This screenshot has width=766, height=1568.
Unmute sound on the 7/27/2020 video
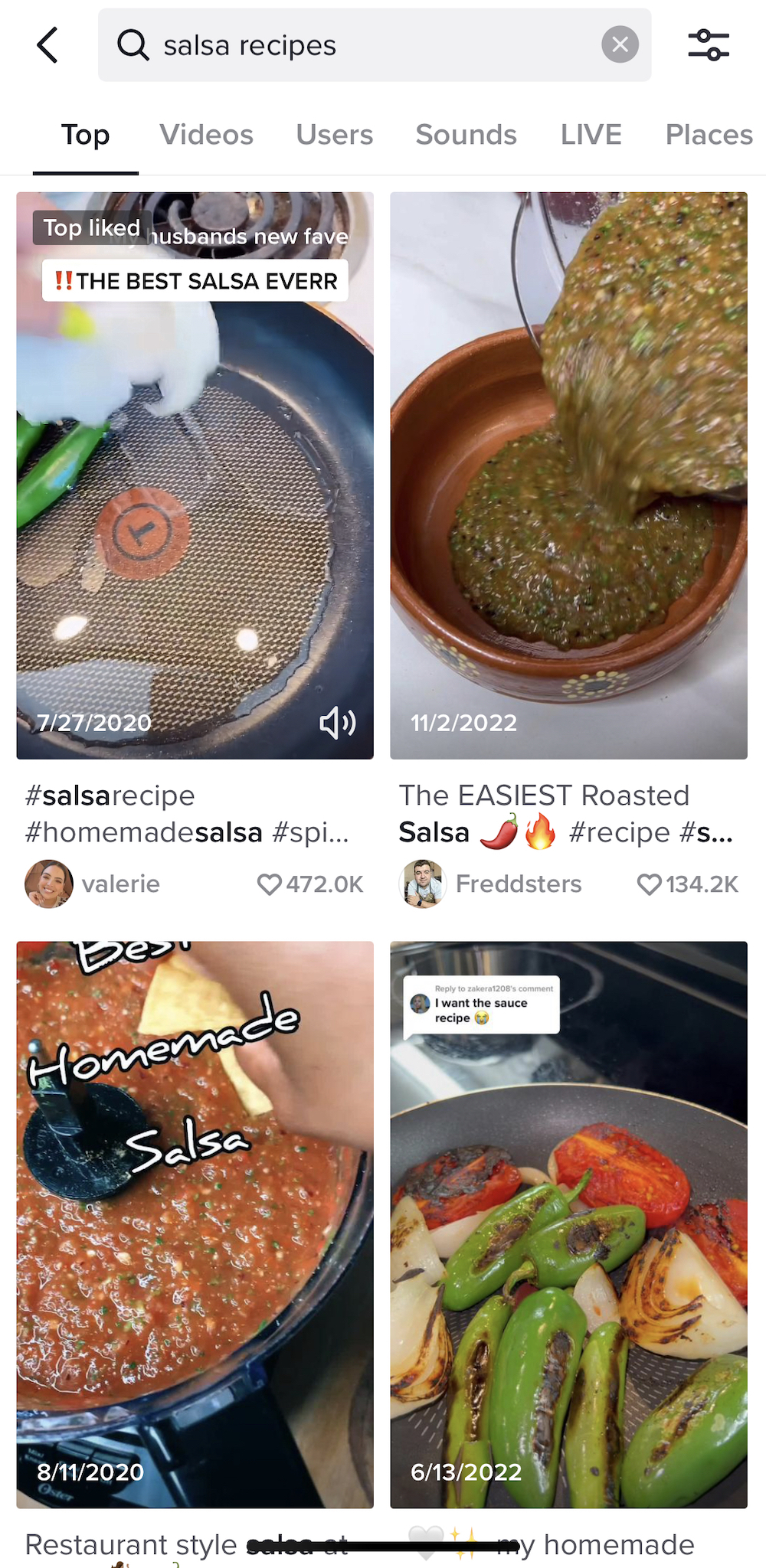tap(338, 723)
